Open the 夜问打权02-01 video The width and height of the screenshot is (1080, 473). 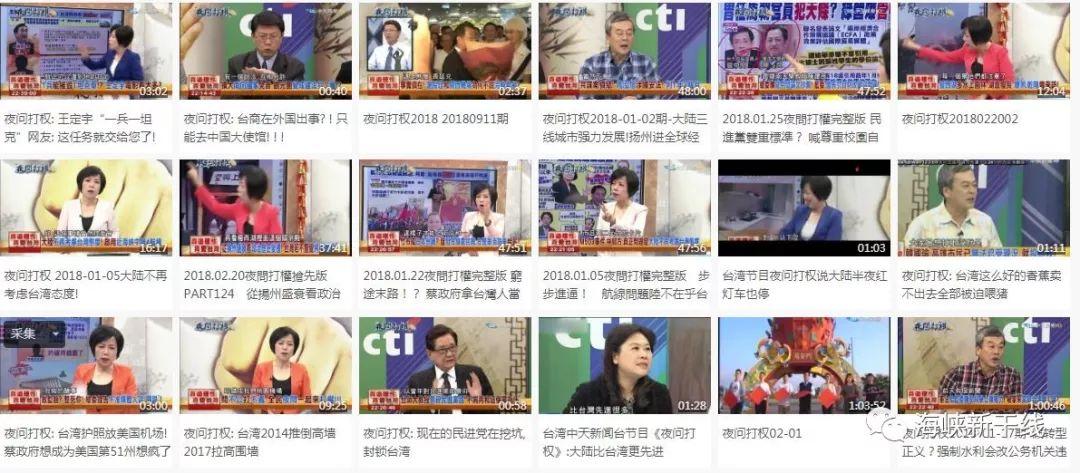804,365
